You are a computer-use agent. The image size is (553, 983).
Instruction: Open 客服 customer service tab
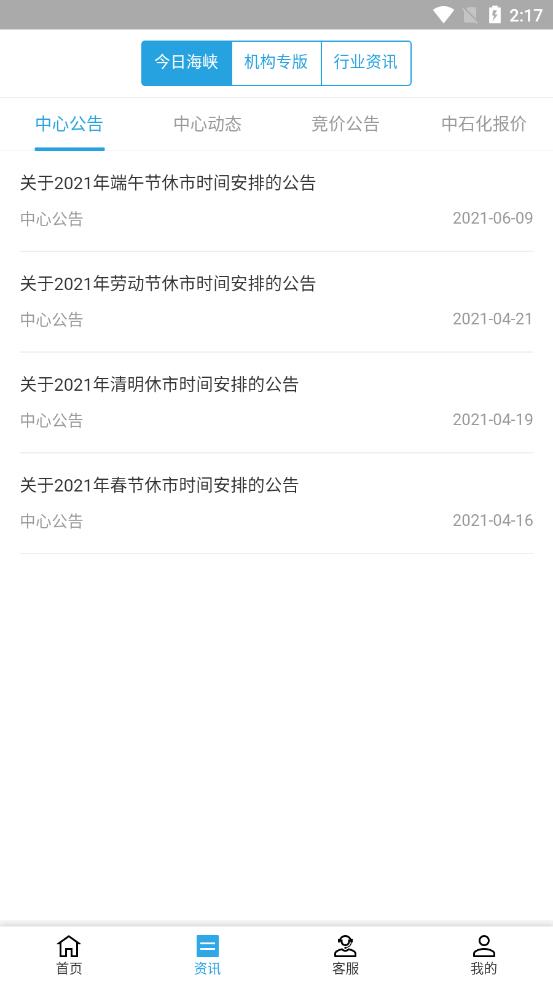pyautogui.click(x=345, y=955)
